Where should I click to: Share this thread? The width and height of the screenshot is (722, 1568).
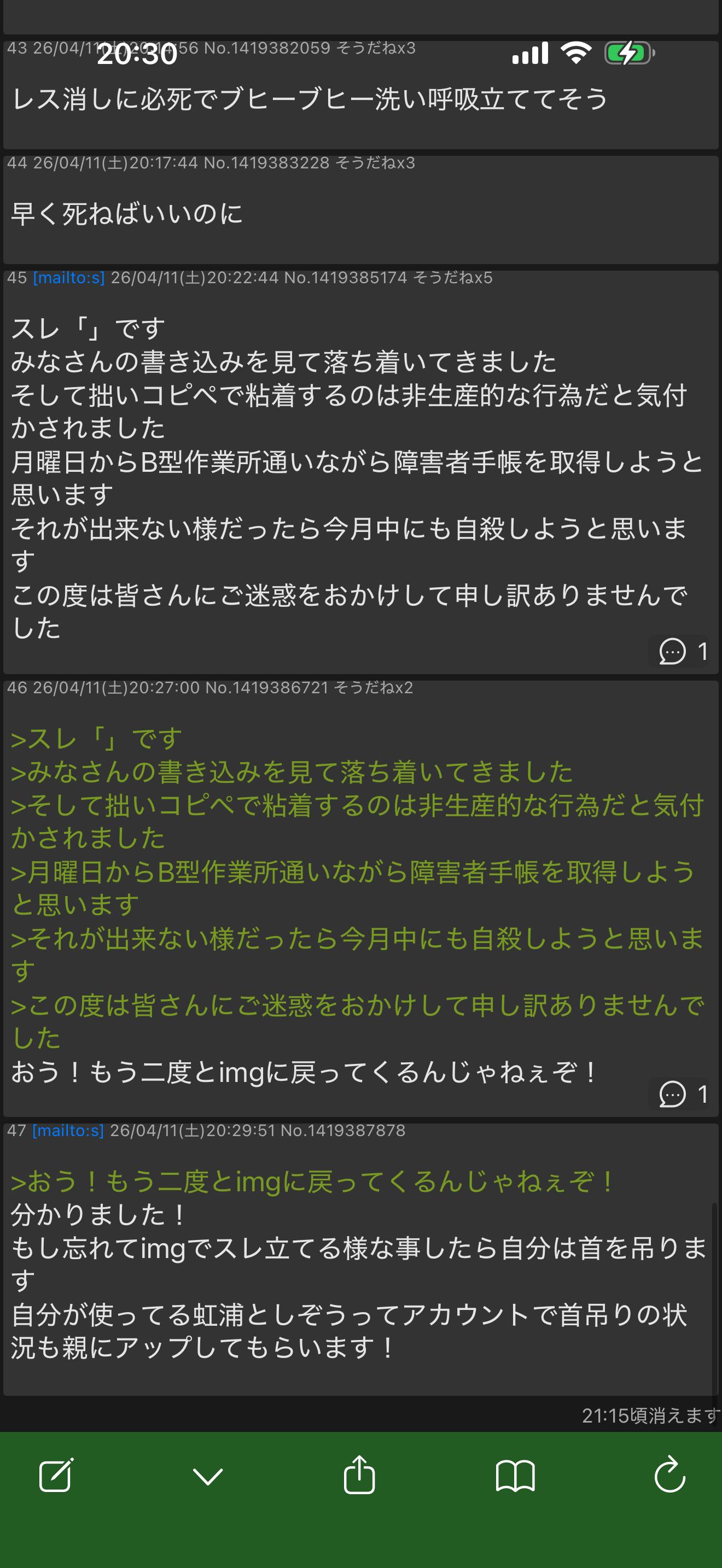point(359,1475)
